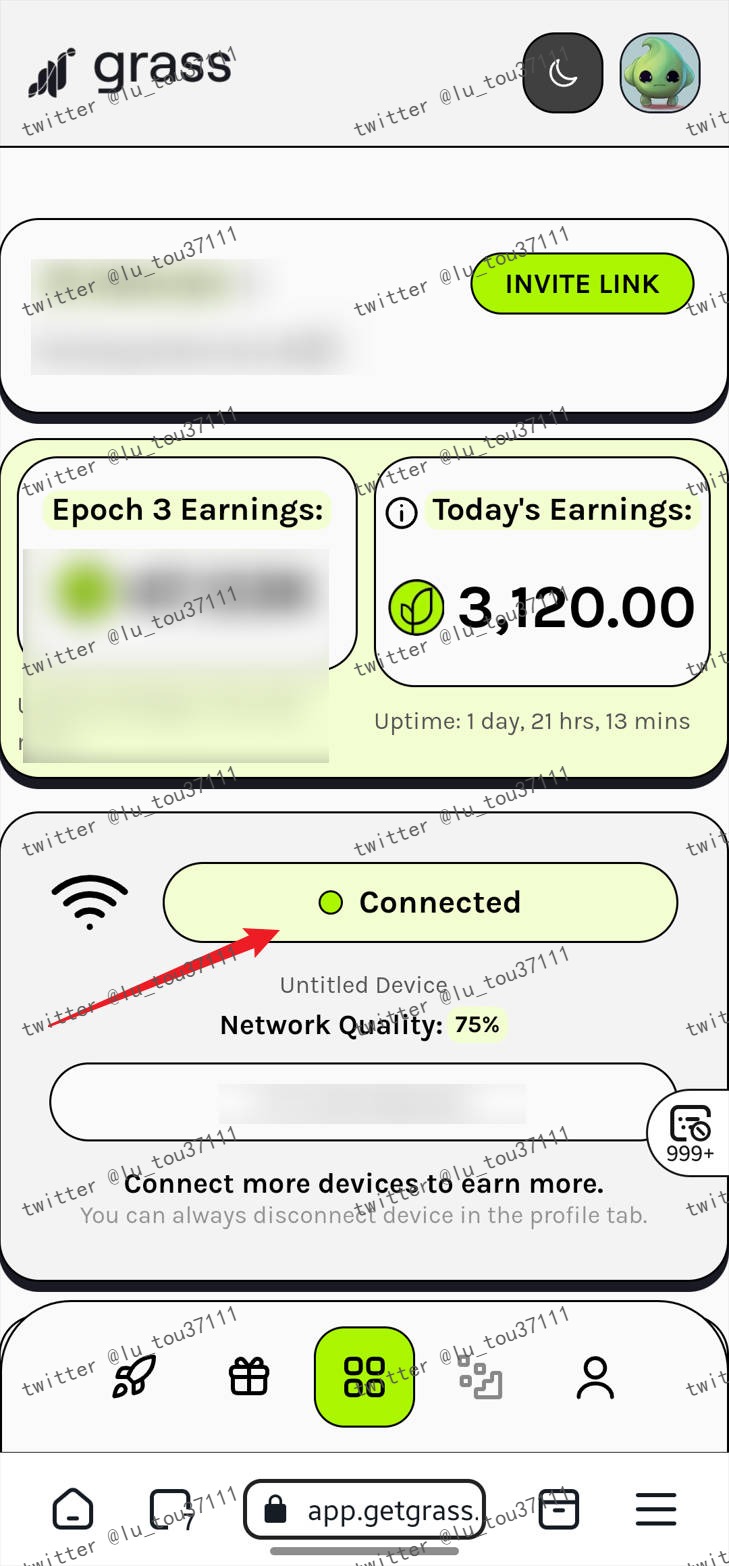This screenshot has width=729, height=1566.
Task: Tap the browser home button
Action: pyautogui.click(x=73, y=1509)
